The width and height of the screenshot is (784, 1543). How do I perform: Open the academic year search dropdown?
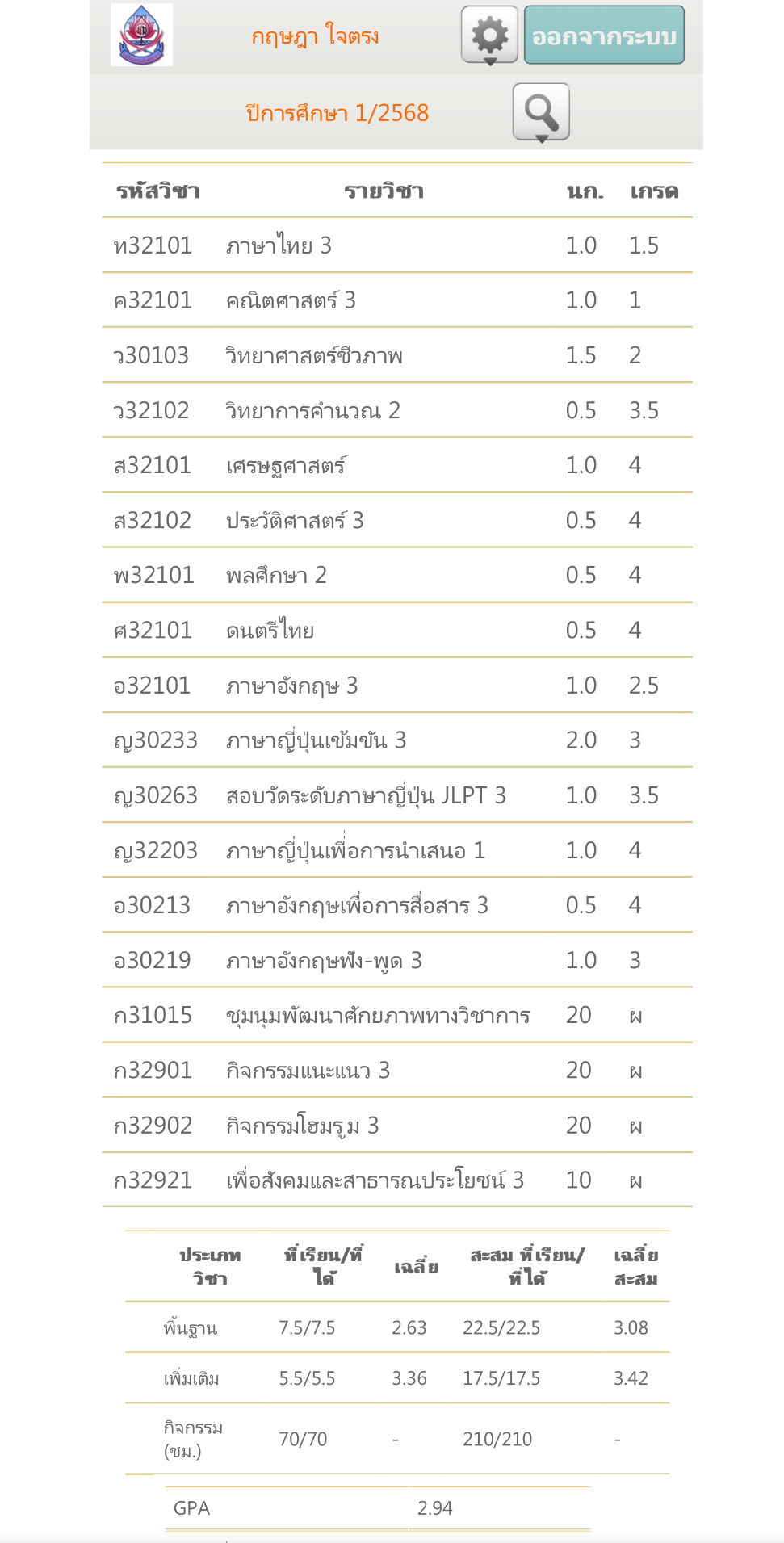[541, 112]
